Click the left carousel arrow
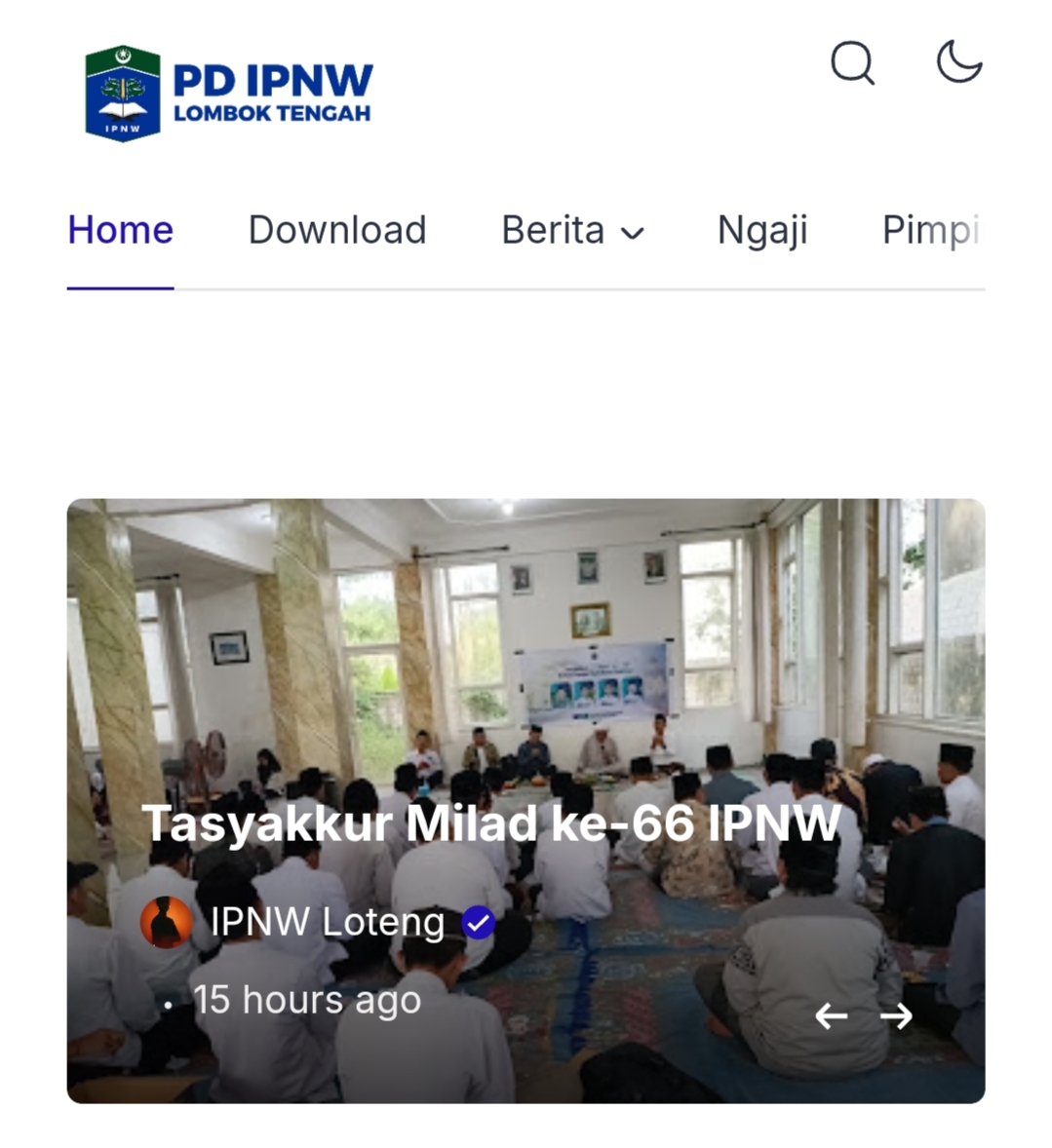Image resolution: width=1052 pixels, height=1148 pixels. pyautogui.click(x=832, y=1015)
